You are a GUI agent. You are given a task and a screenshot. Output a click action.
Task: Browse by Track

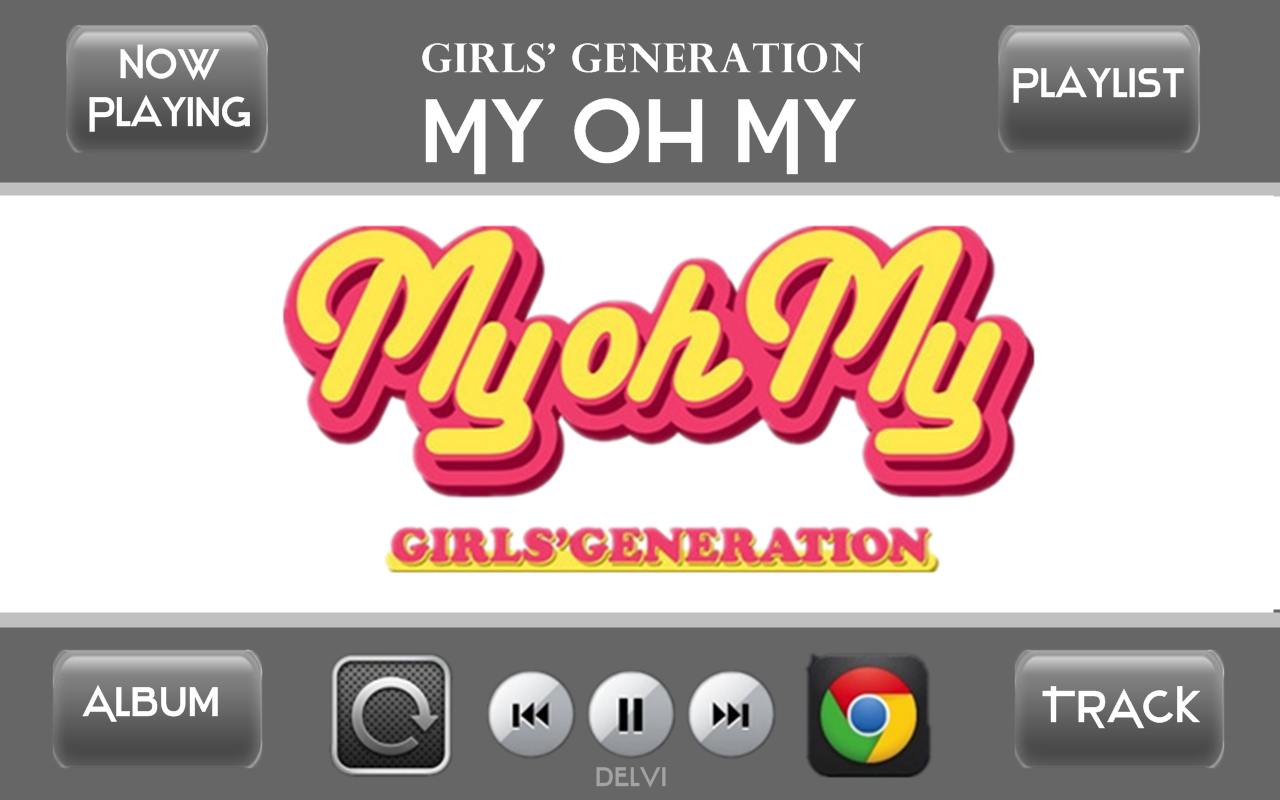coord(1119,708)
